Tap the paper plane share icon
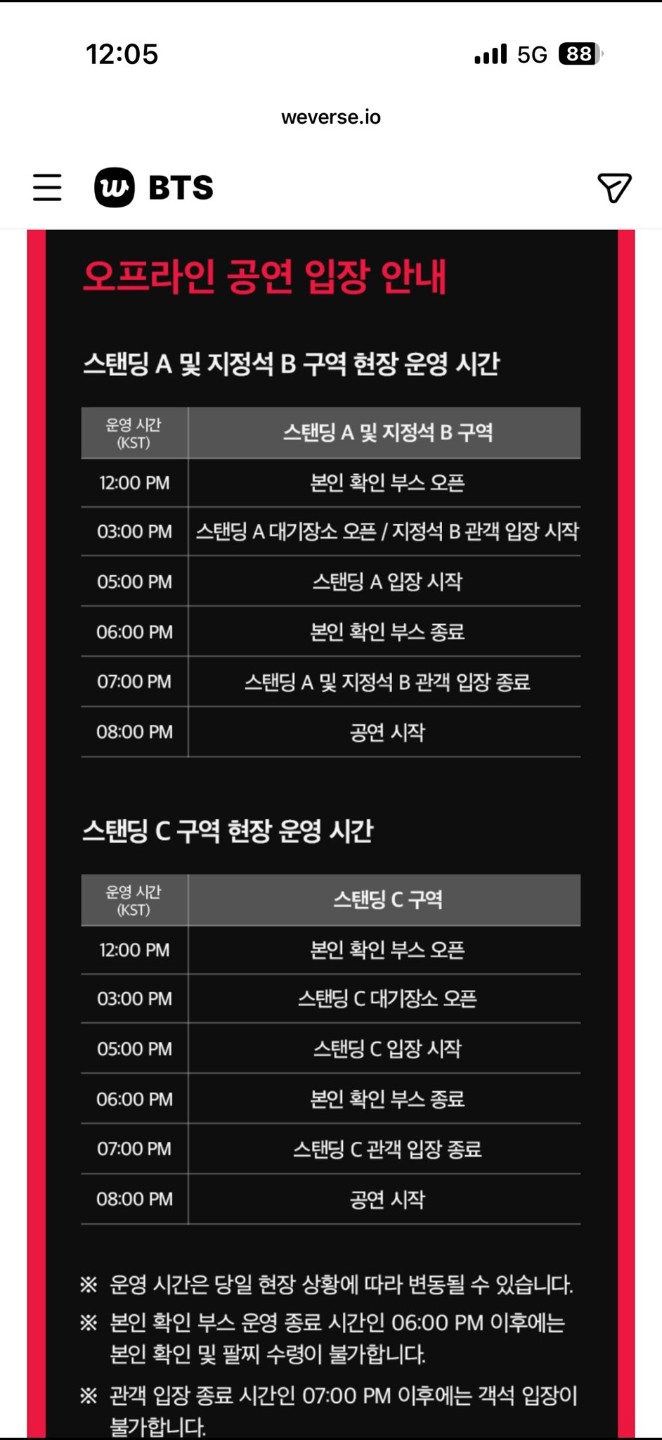The width and height of the screenshot is (662, 1440). point(614,187)
